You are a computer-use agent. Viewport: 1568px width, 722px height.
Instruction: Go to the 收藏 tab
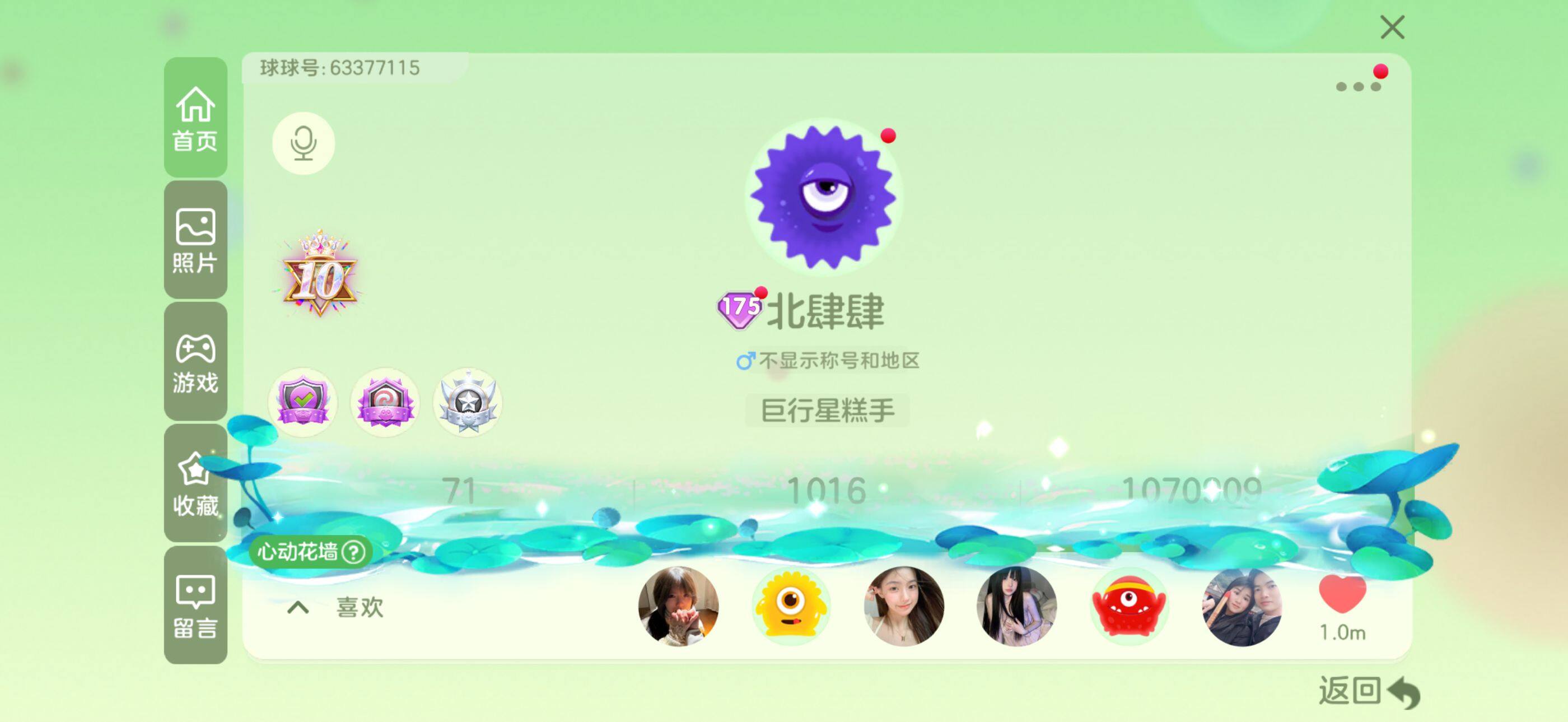195,483
